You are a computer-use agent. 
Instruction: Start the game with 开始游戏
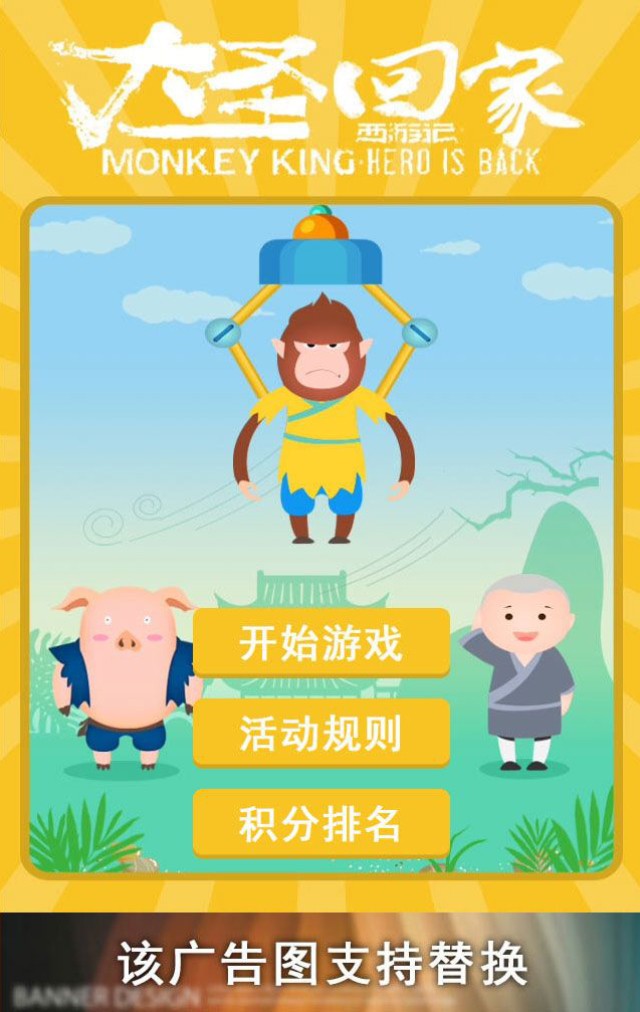point(321,642)
